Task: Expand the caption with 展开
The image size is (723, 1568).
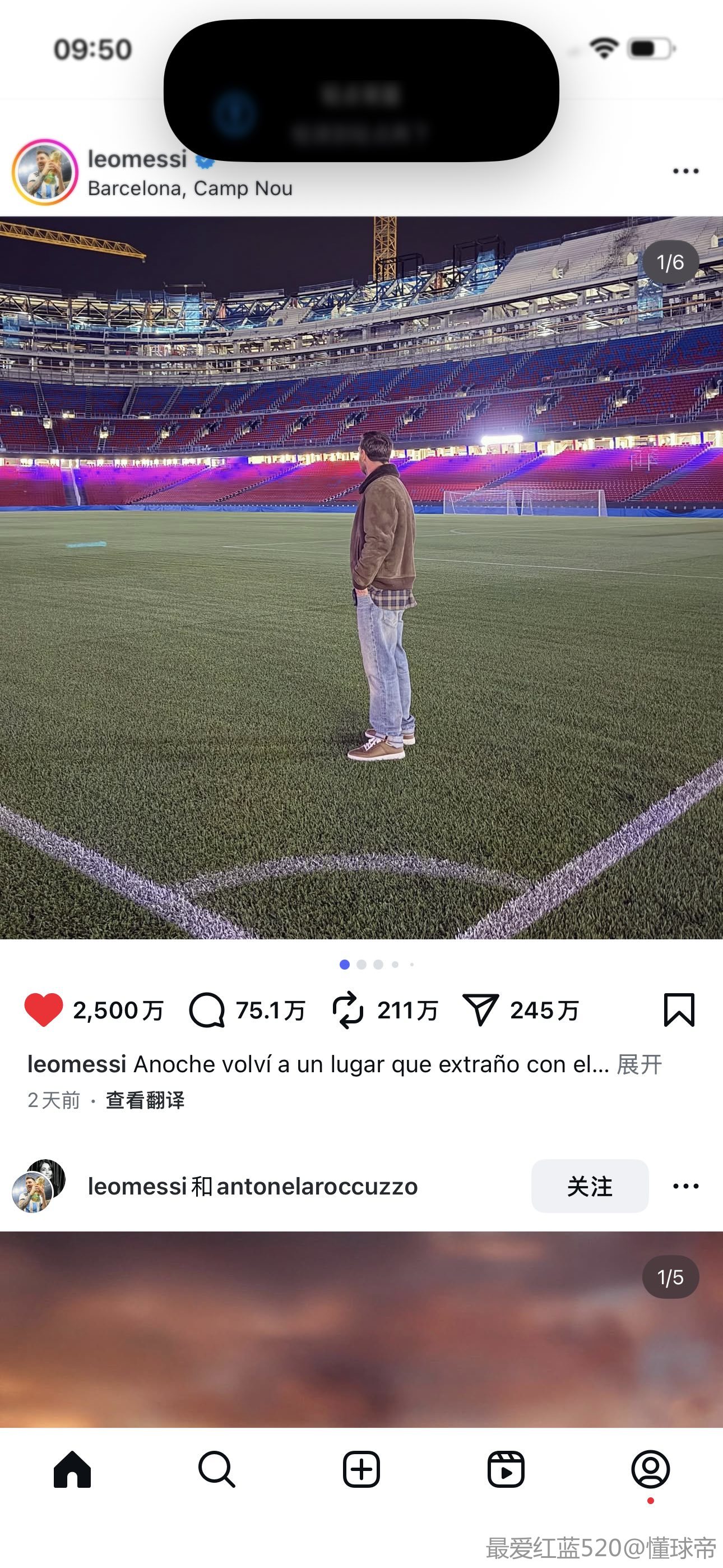Action: pos(639,1064)
